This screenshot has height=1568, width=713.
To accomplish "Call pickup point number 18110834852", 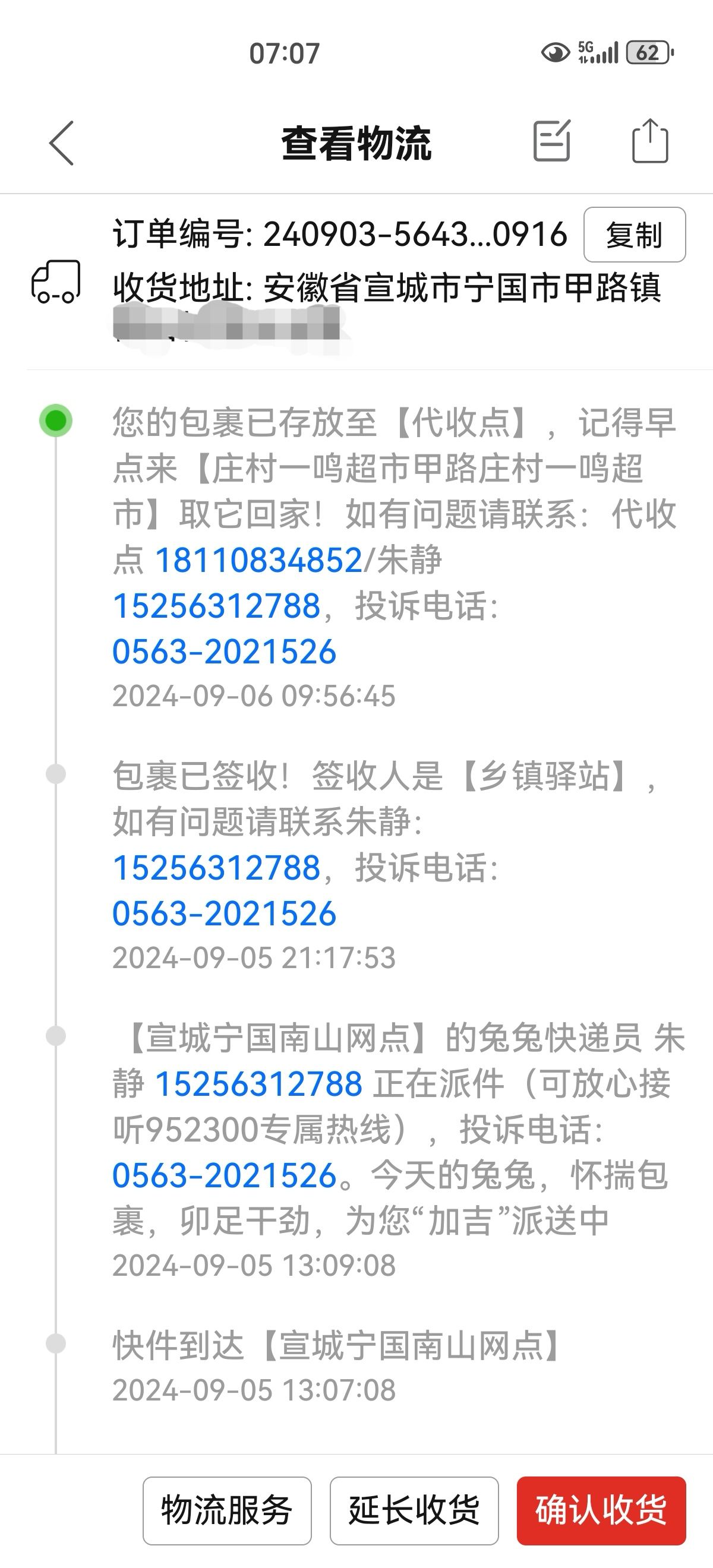I will [260, 559].
